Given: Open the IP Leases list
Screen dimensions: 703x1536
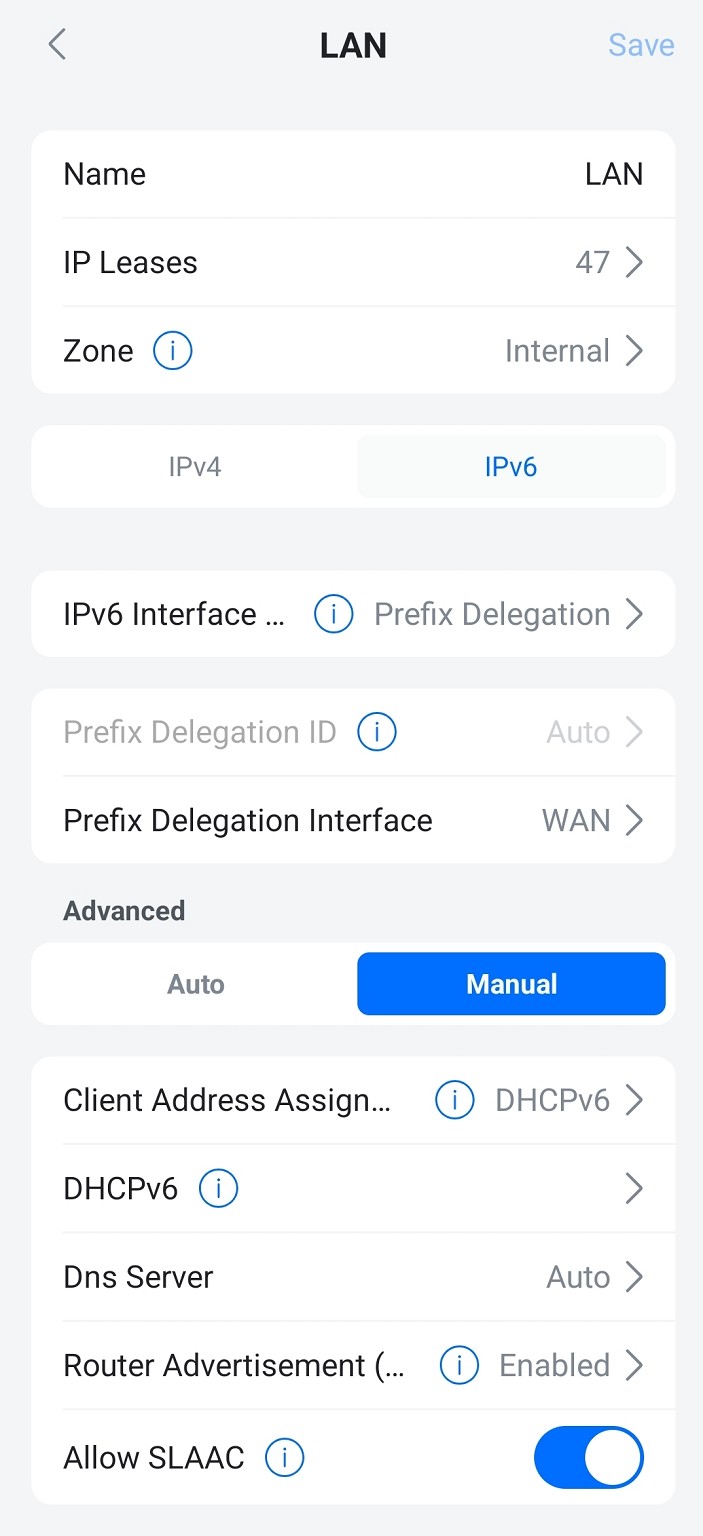Looking at the screenshot, I should point(353,262).
